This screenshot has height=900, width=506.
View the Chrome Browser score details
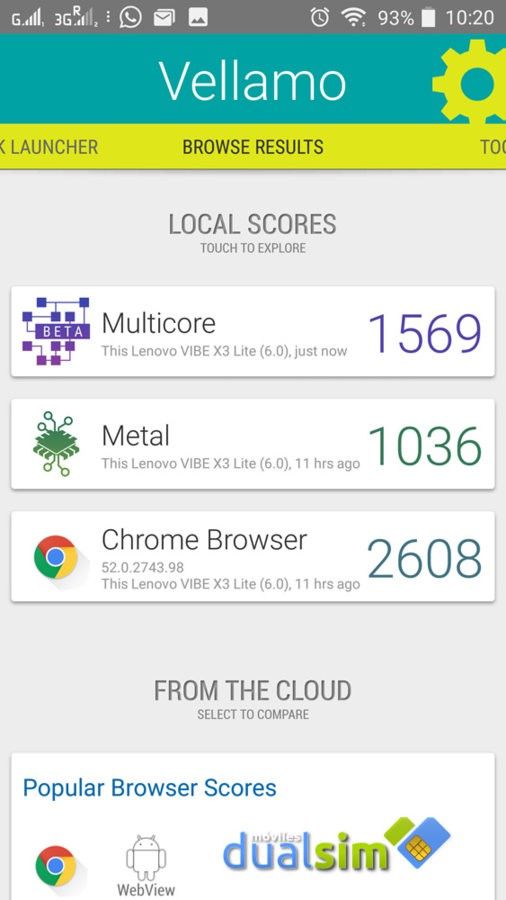[x=252, y=557]
